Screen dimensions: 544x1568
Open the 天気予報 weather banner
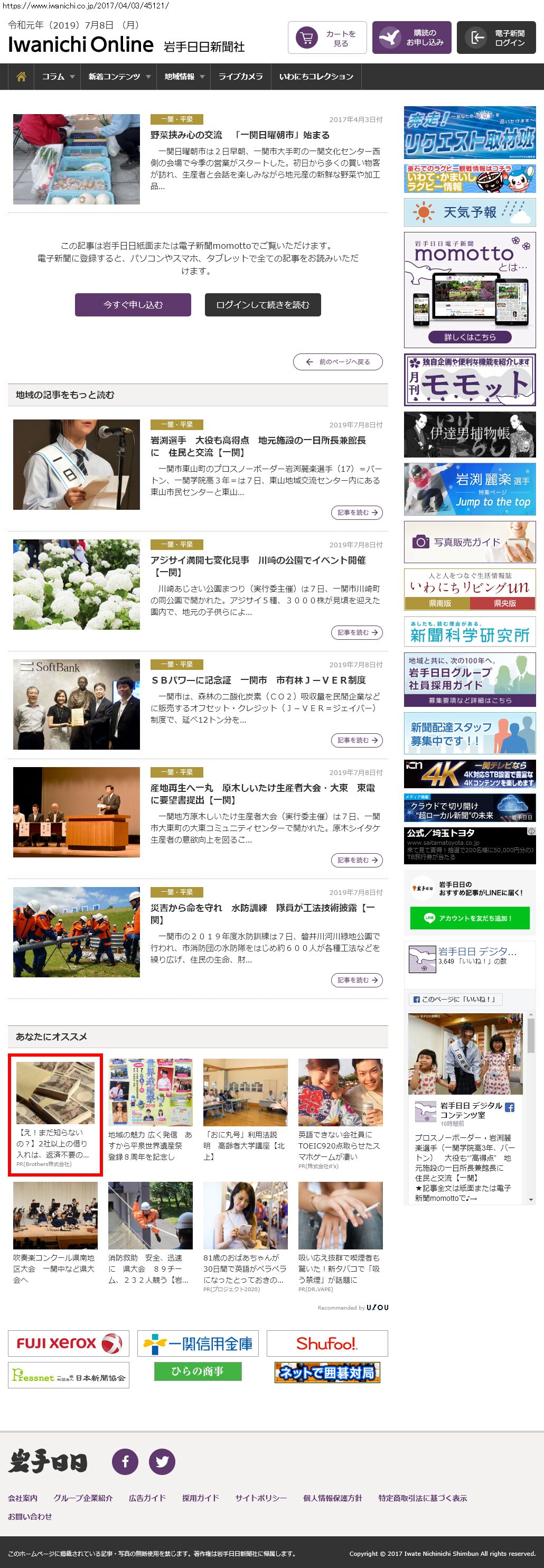tap(469, 212)
